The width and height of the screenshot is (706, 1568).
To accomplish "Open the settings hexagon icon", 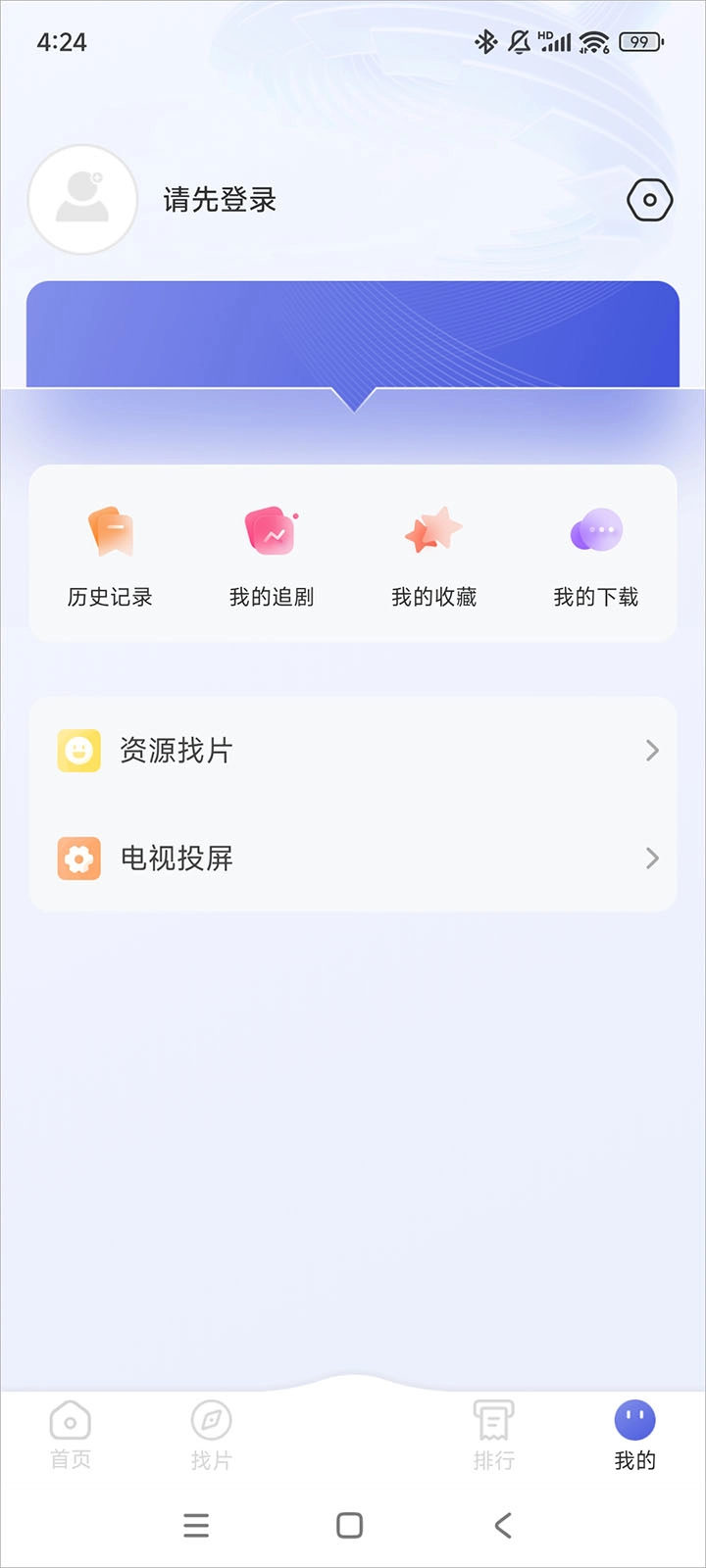I will click(x=649, y=200).
